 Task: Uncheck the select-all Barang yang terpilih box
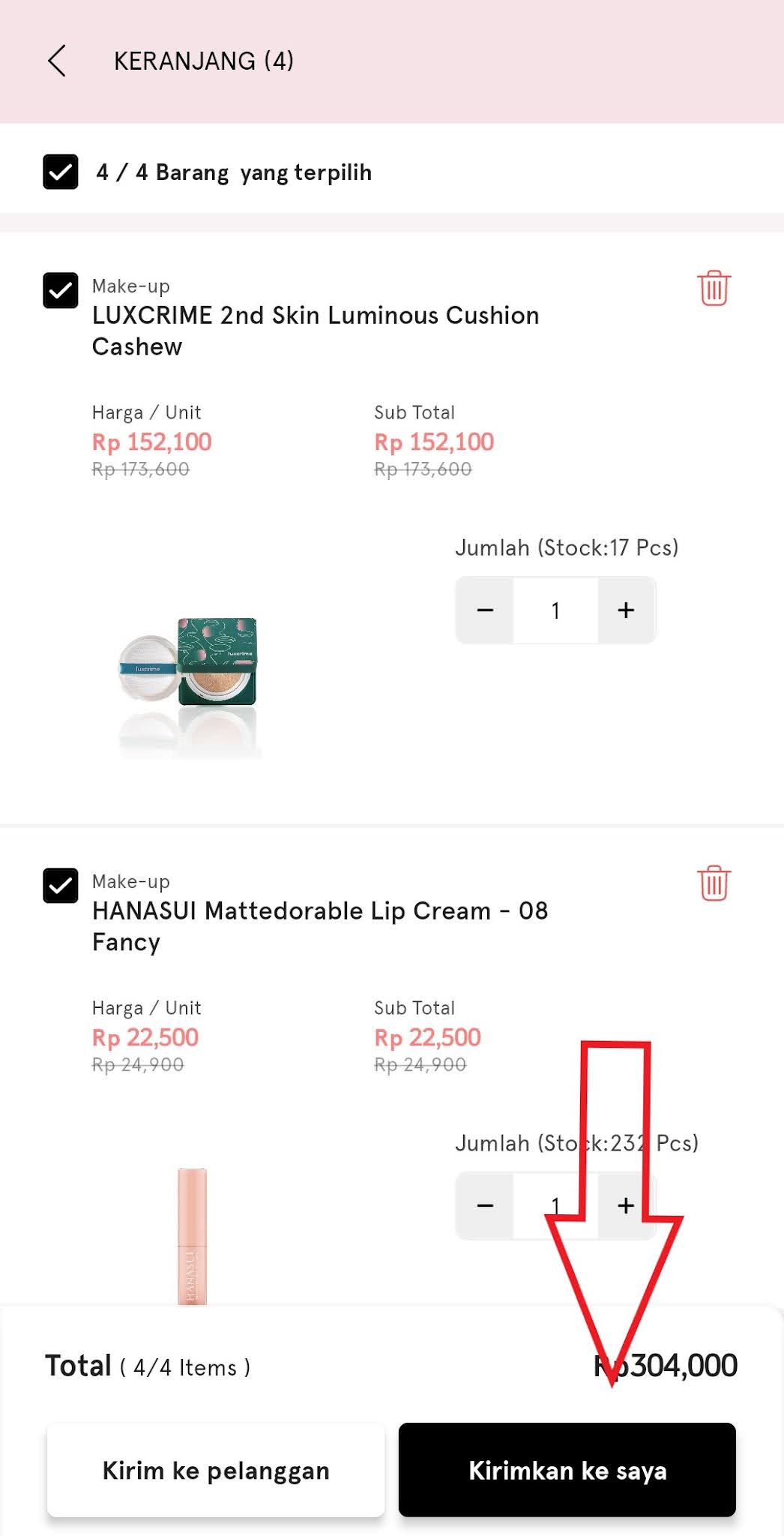click(61, 172)
